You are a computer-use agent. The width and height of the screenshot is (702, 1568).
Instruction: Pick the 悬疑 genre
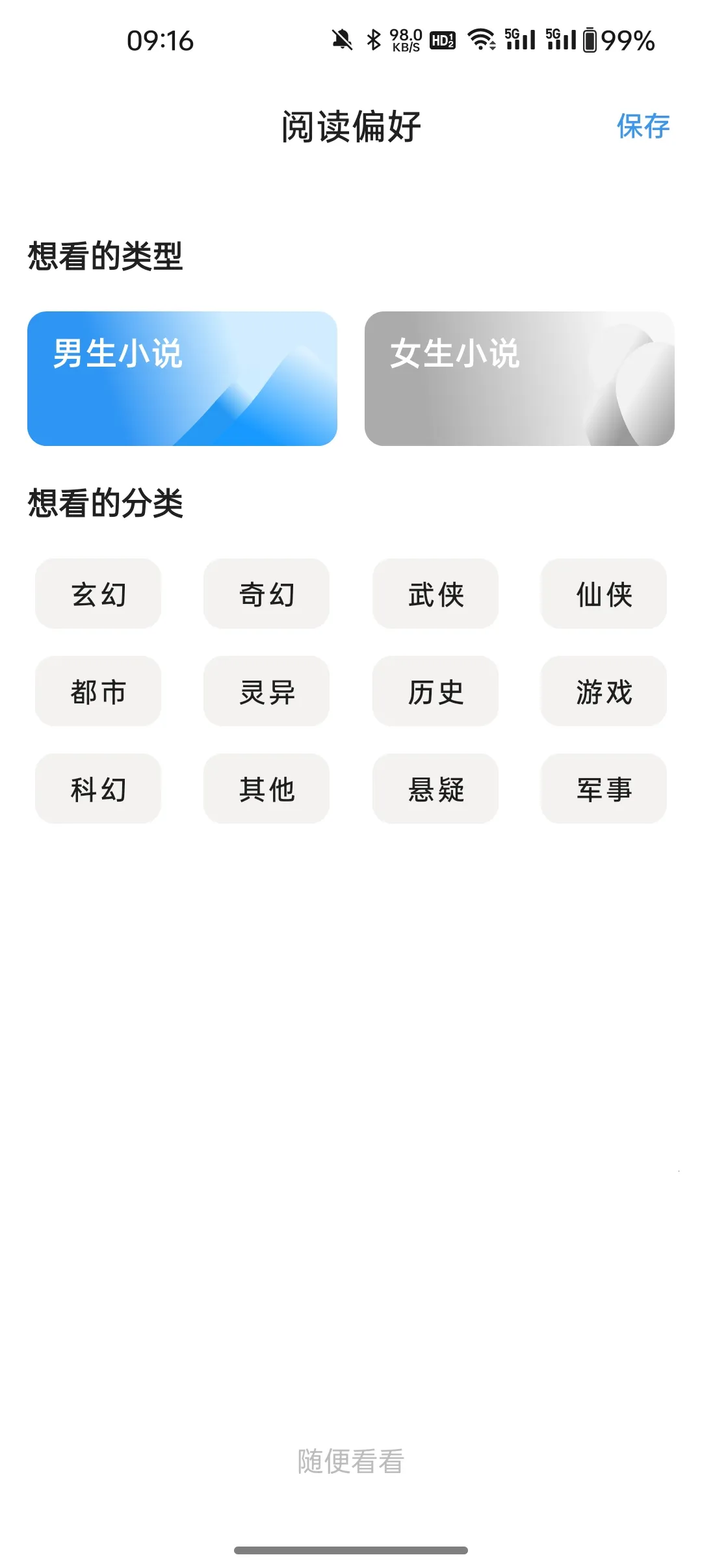(434, 789)
